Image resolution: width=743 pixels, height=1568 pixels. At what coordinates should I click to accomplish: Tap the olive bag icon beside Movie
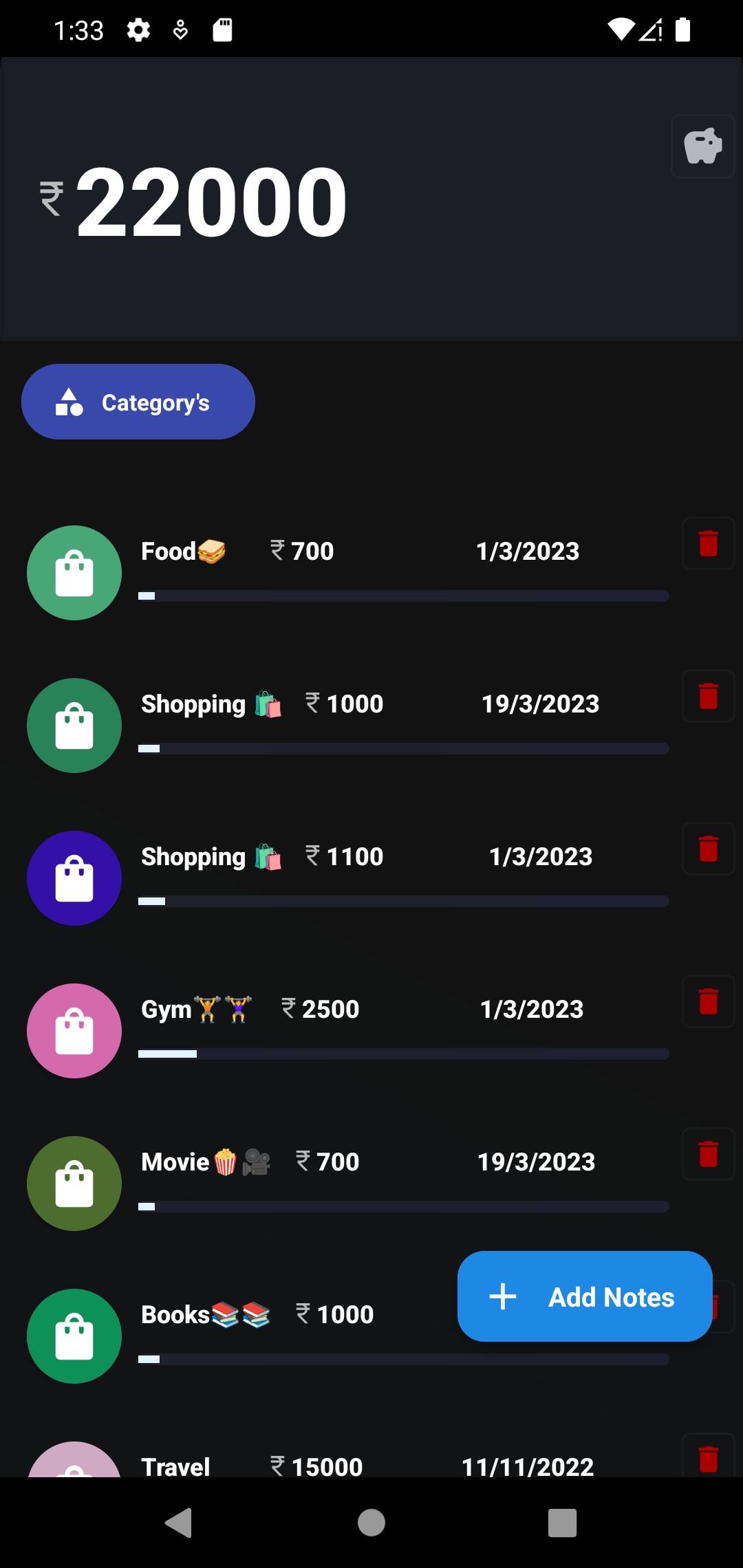[x=74, y=1183]
